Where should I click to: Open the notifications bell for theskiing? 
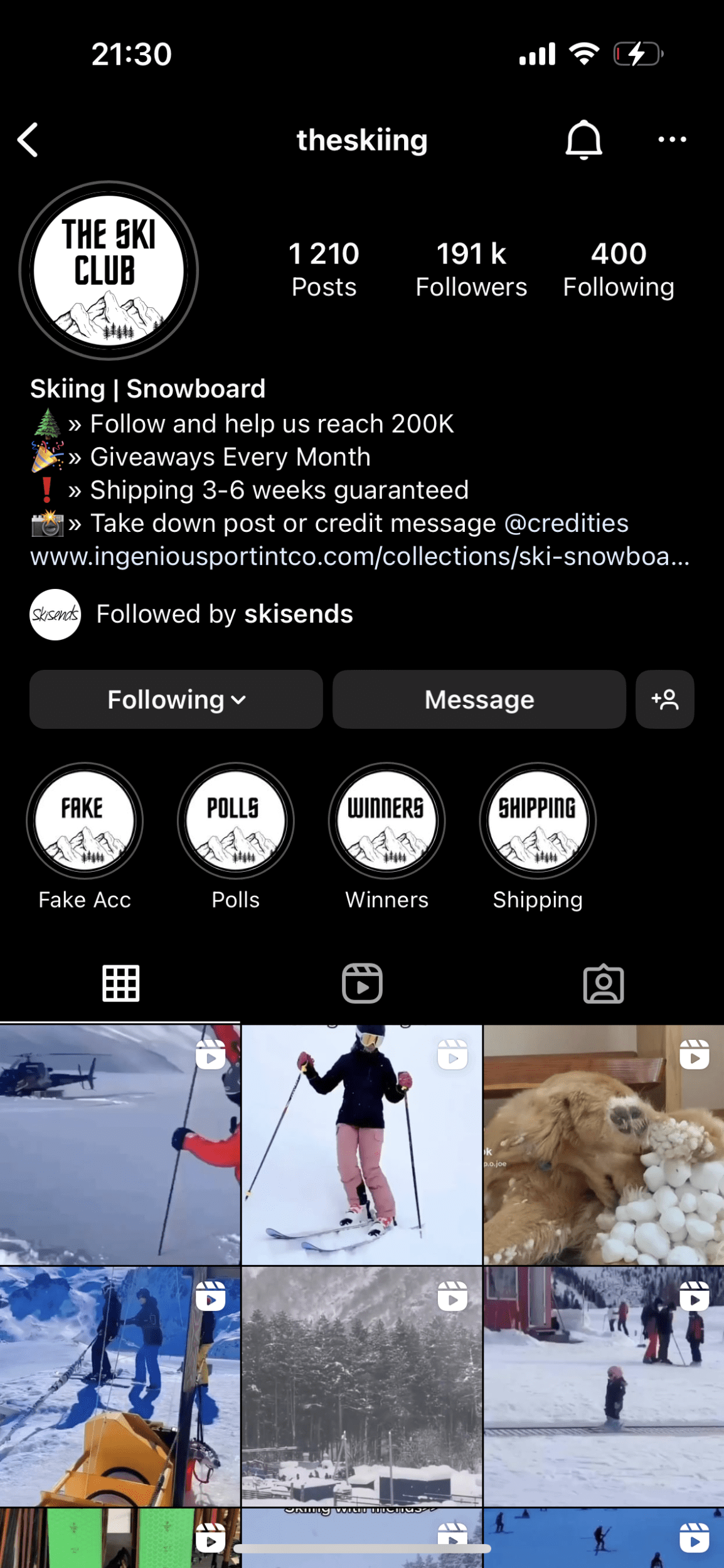coord(583,139)
